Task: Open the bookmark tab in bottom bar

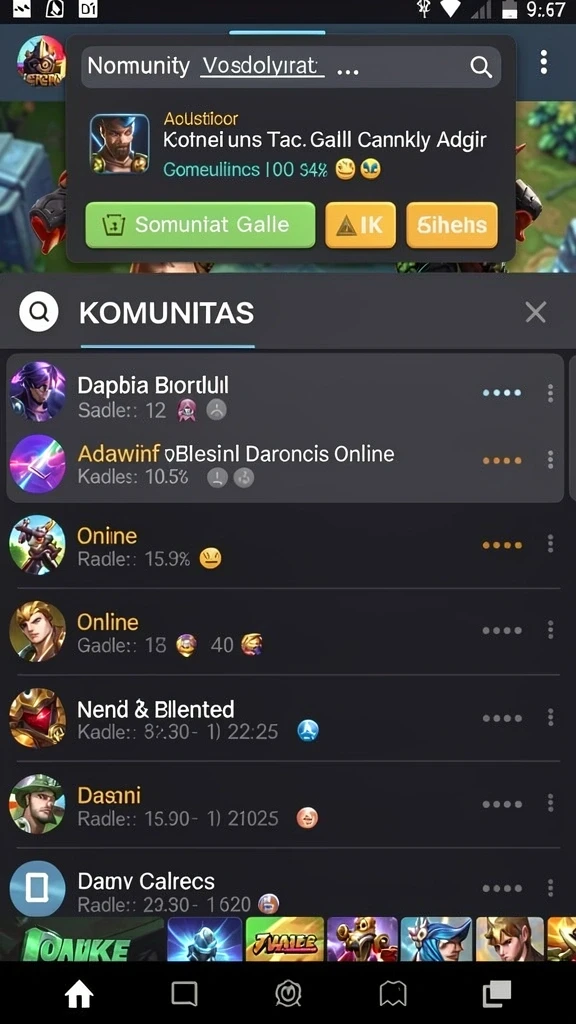Action: coord(393,994)
